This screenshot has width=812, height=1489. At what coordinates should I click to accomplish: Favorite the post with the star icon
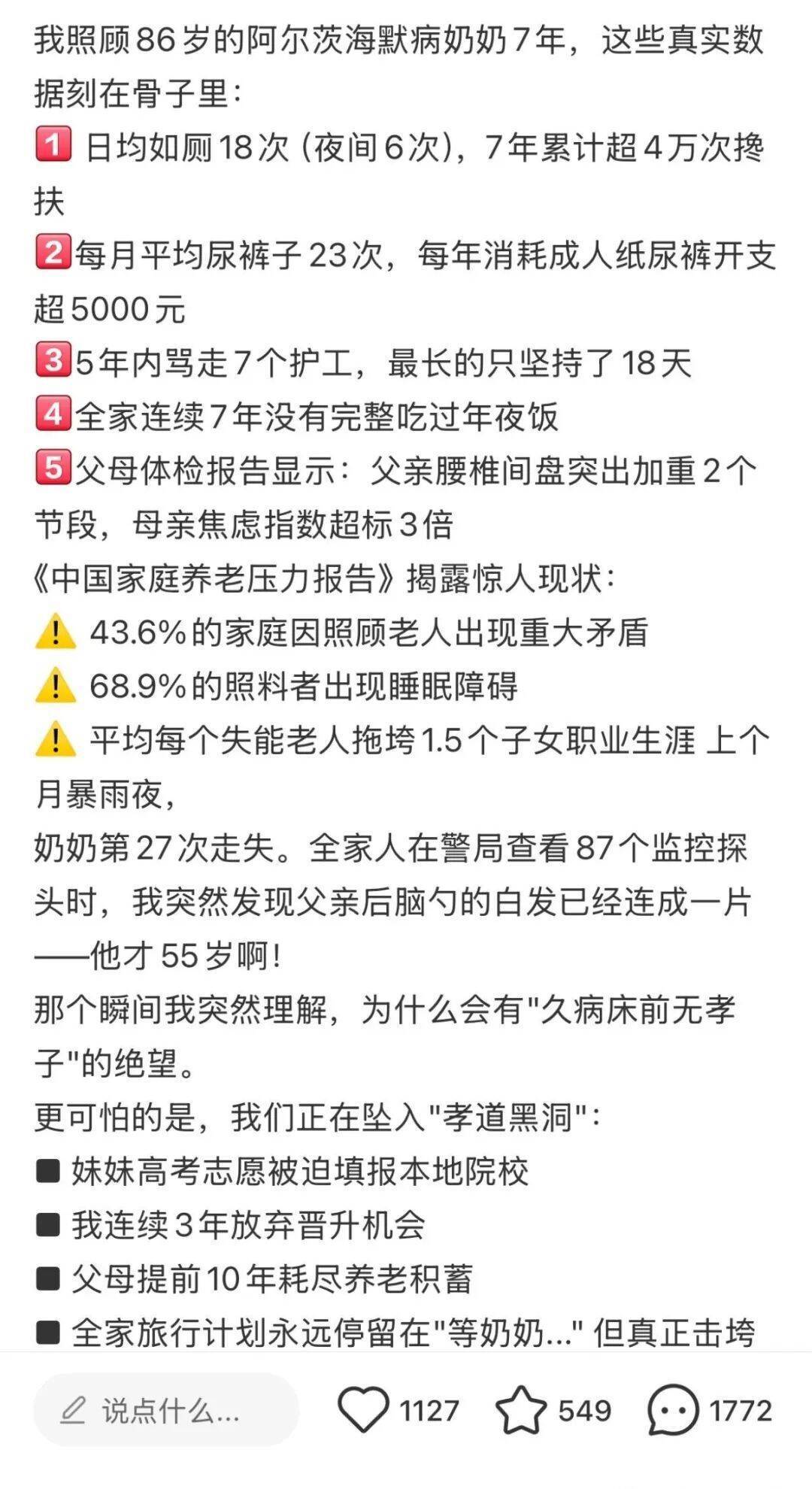click(521, 1410)
